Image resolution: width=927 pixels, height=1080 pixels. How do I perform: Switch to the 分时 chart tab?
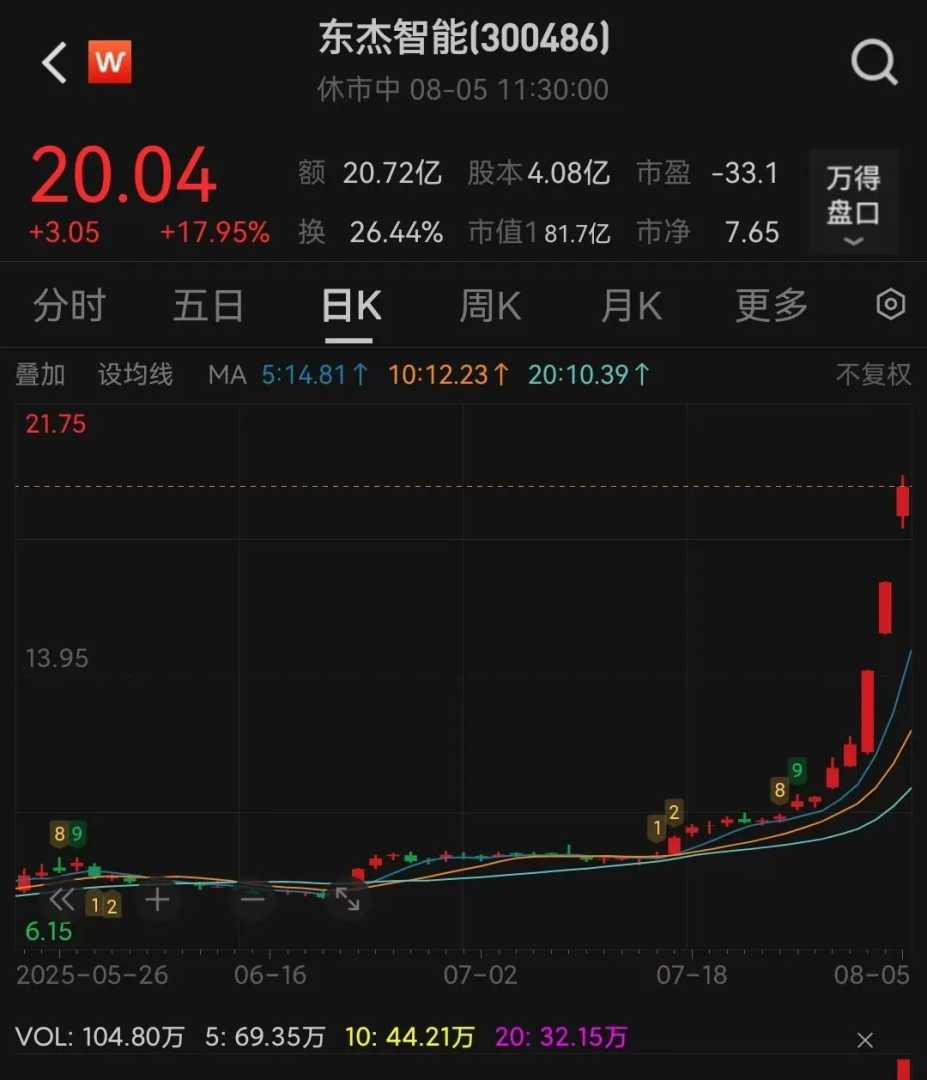[69, 306]
